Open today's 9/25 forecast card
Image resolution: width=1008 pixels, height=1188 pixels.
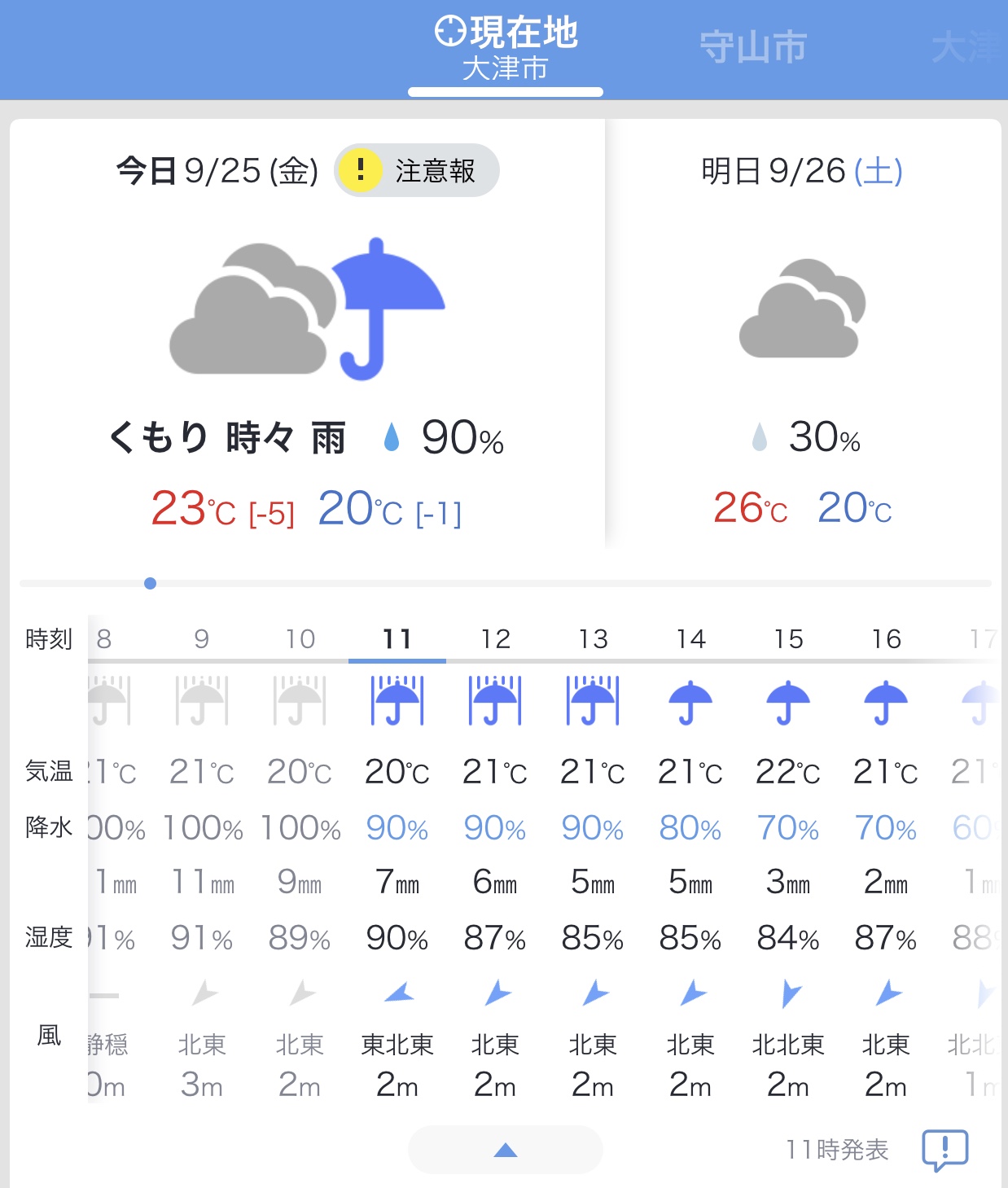pos(307,342)
